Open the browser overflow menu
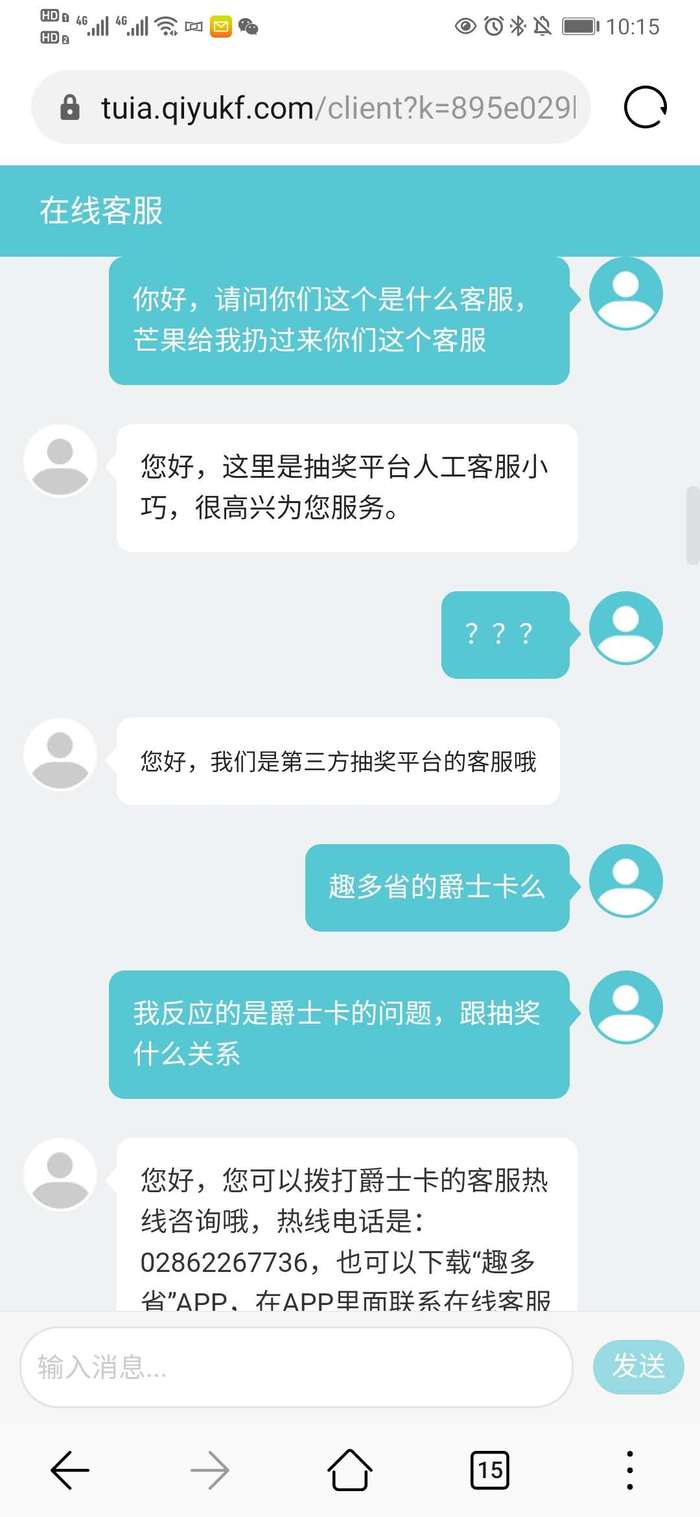Screen dimensions: 700x1517 [x=629, y=1470]
